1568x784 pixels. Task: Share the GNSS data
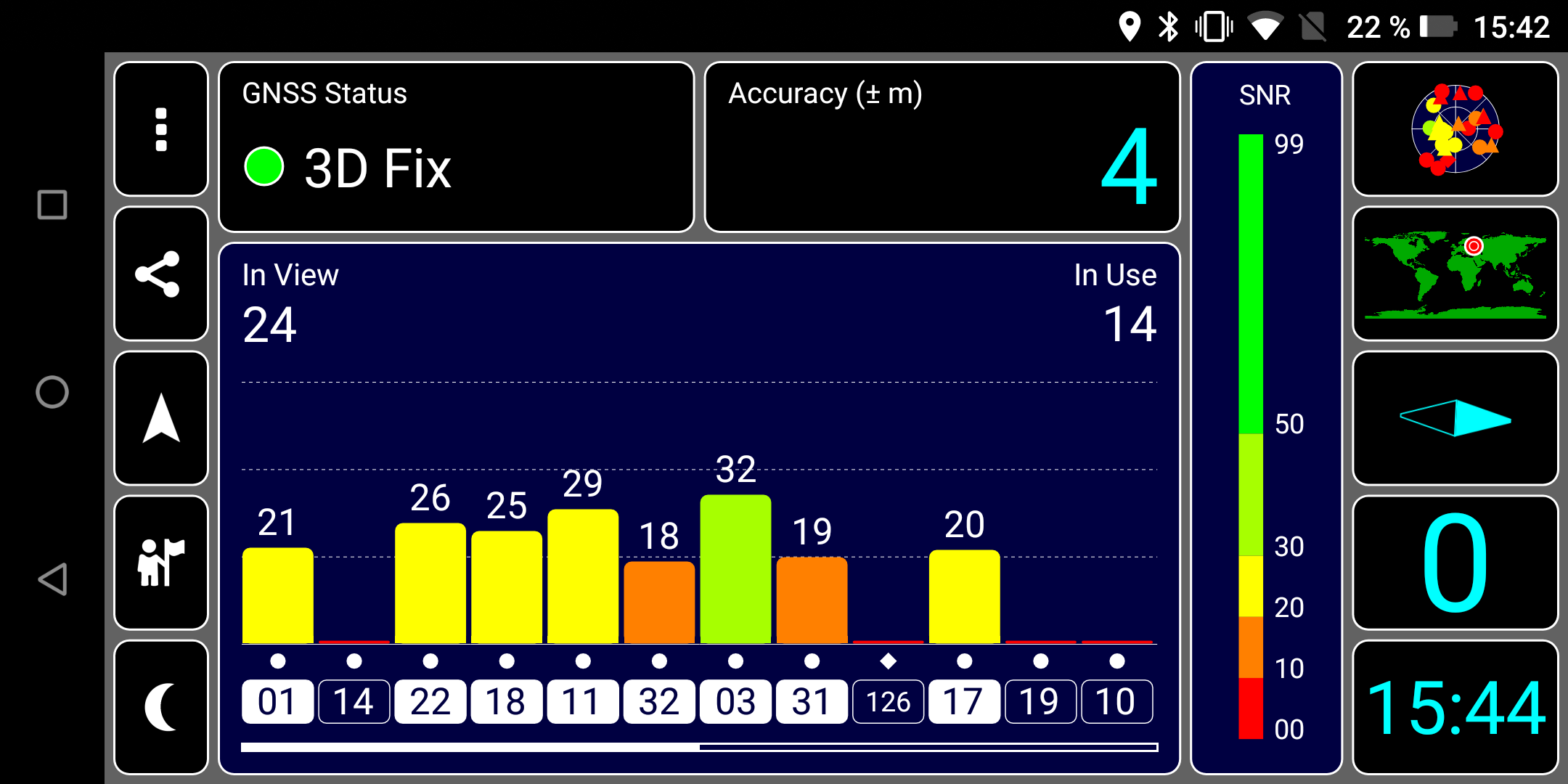pyautogui.click(x=161, y=274)
